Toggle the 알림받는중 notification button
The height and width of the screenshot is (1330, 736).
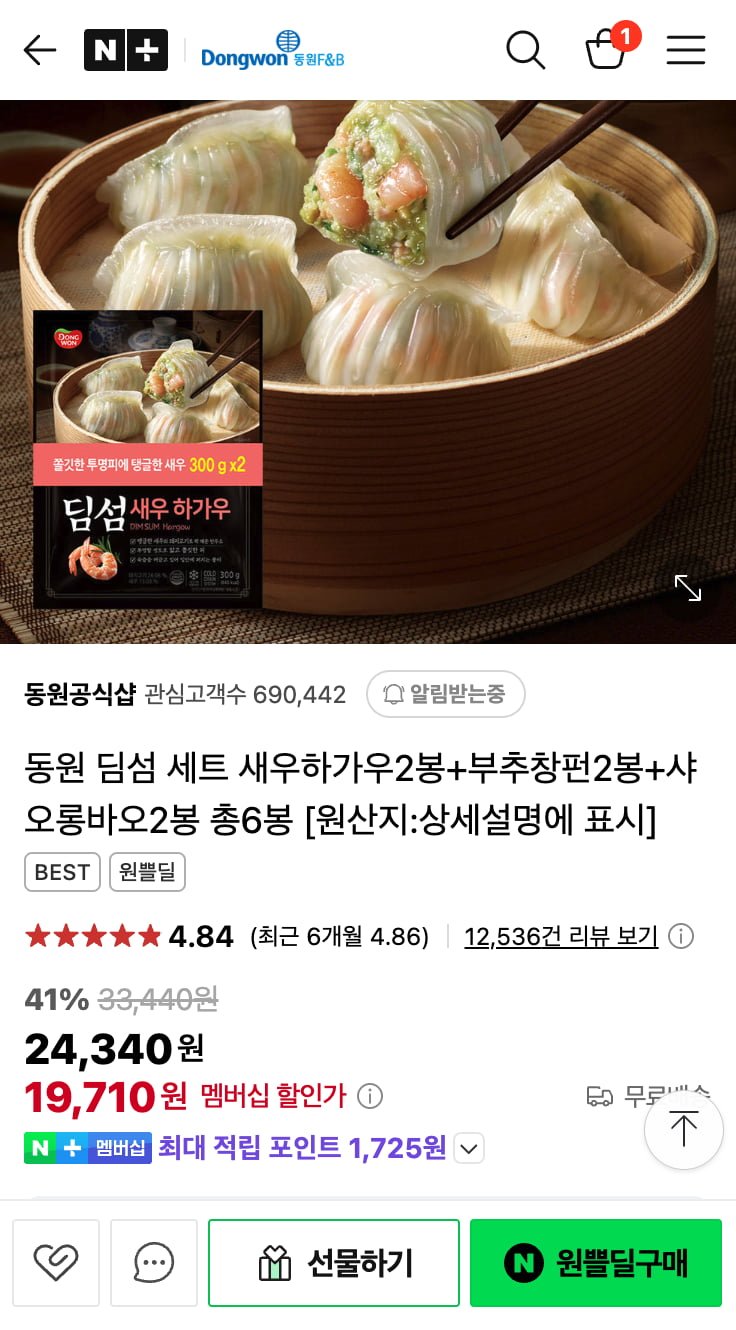click(445, 694)
